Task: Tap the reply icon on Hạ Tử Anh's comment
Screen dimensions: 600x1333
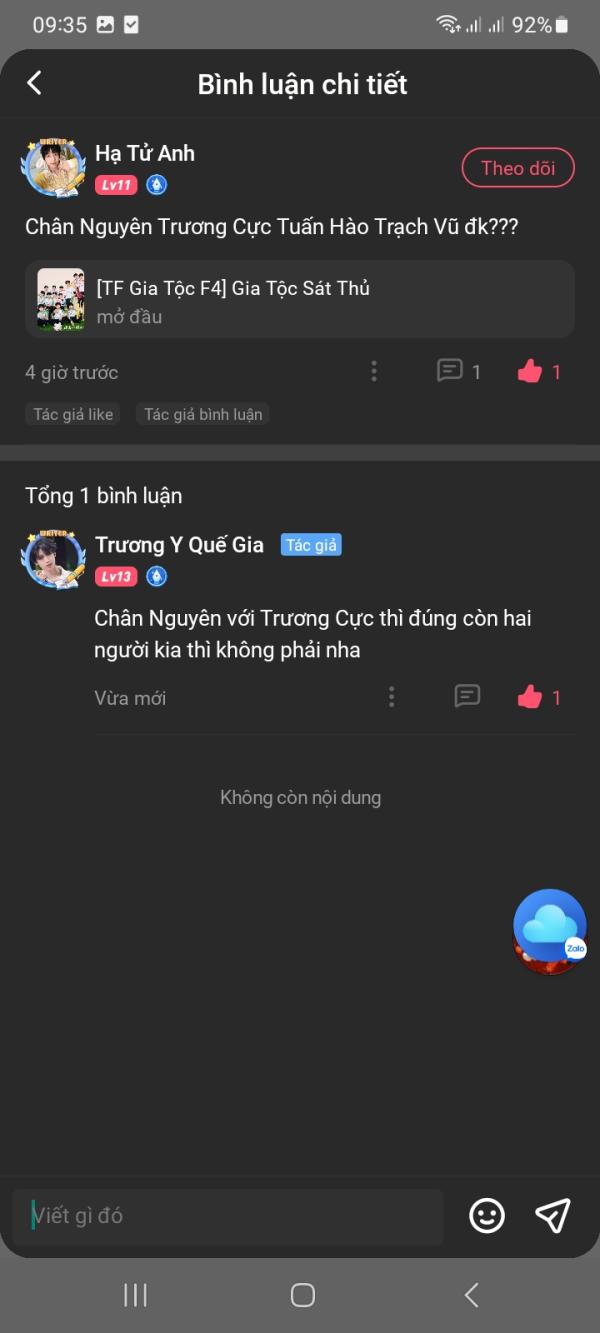Action: point(450,372)
